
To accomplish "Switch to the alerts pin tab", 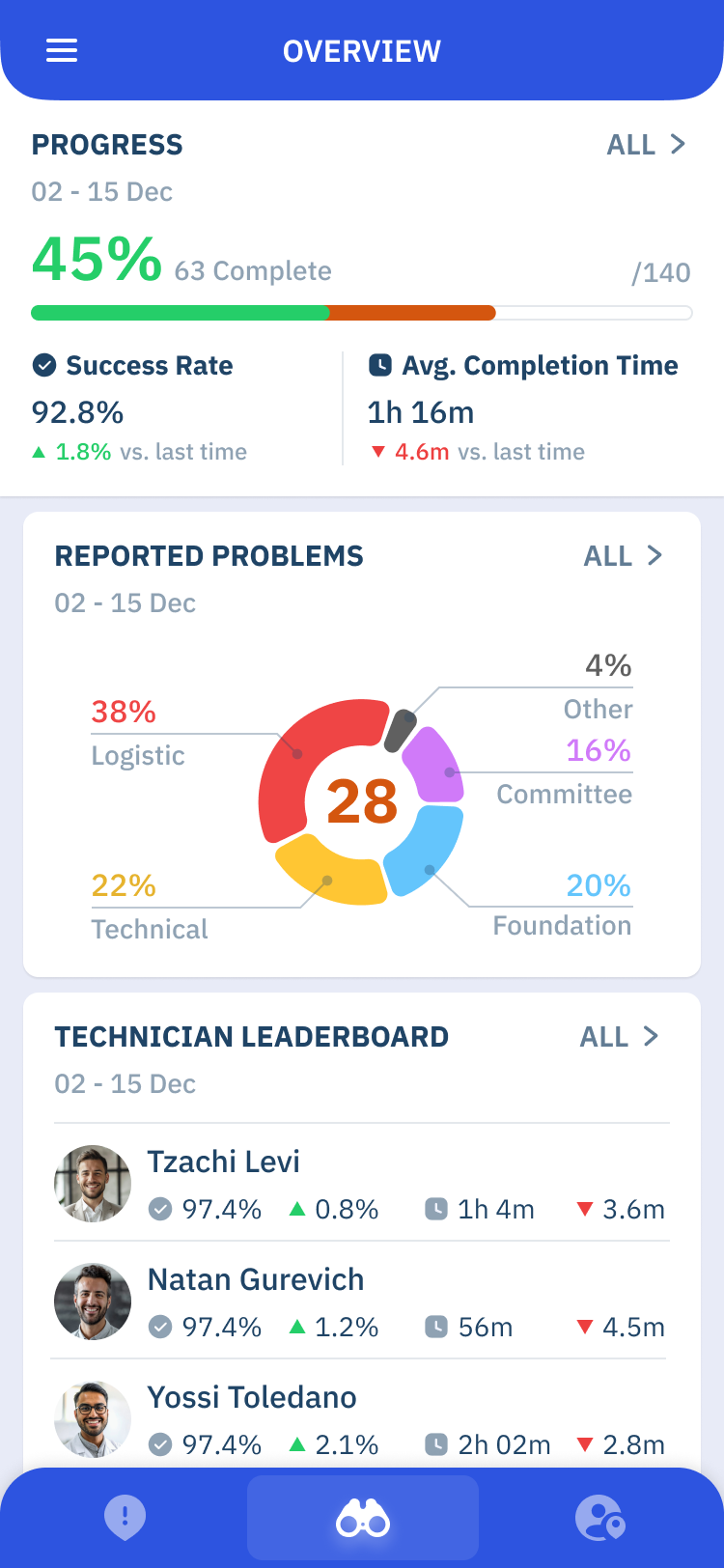I will click(125, 1518).
